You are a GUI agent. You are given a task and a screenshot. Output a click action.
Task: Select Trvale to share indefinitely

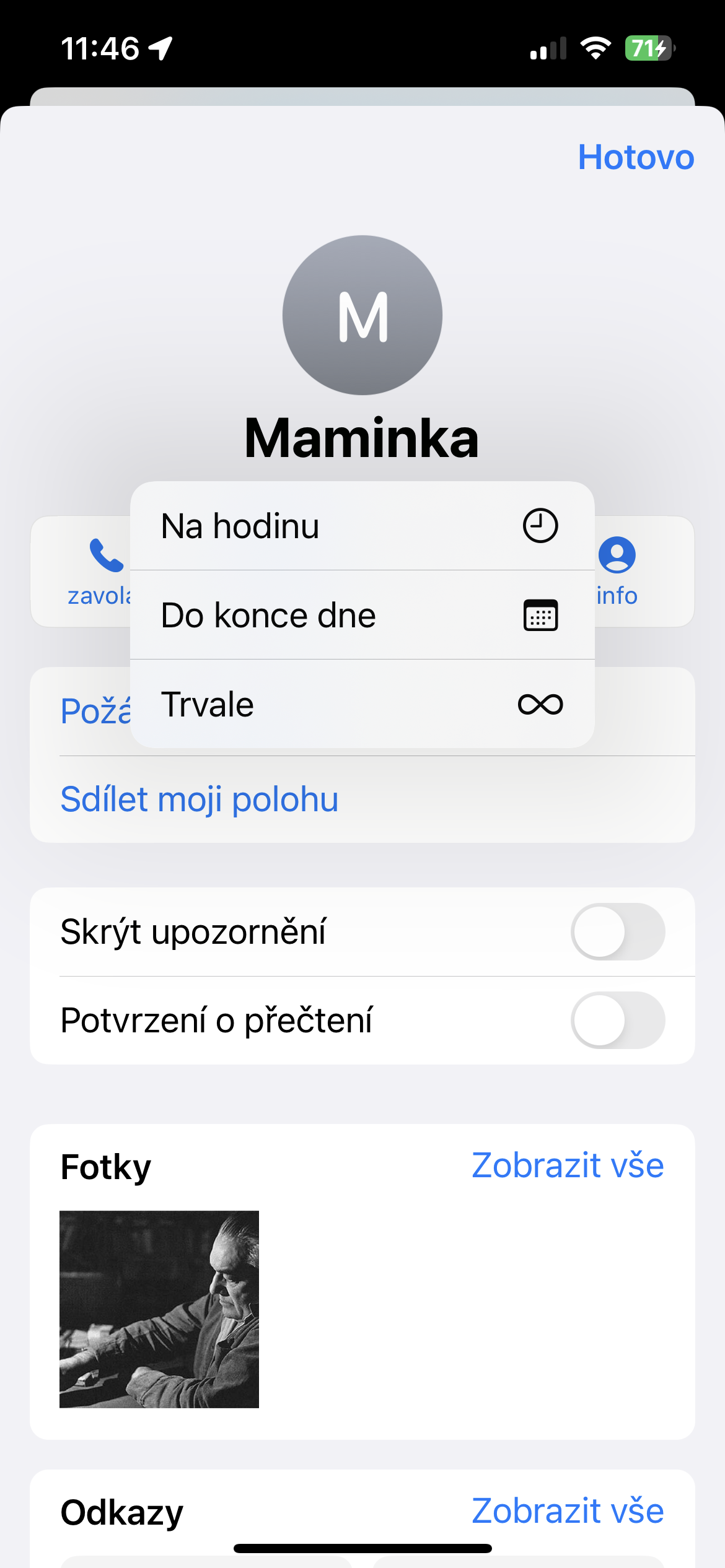(x=362, y=705)
